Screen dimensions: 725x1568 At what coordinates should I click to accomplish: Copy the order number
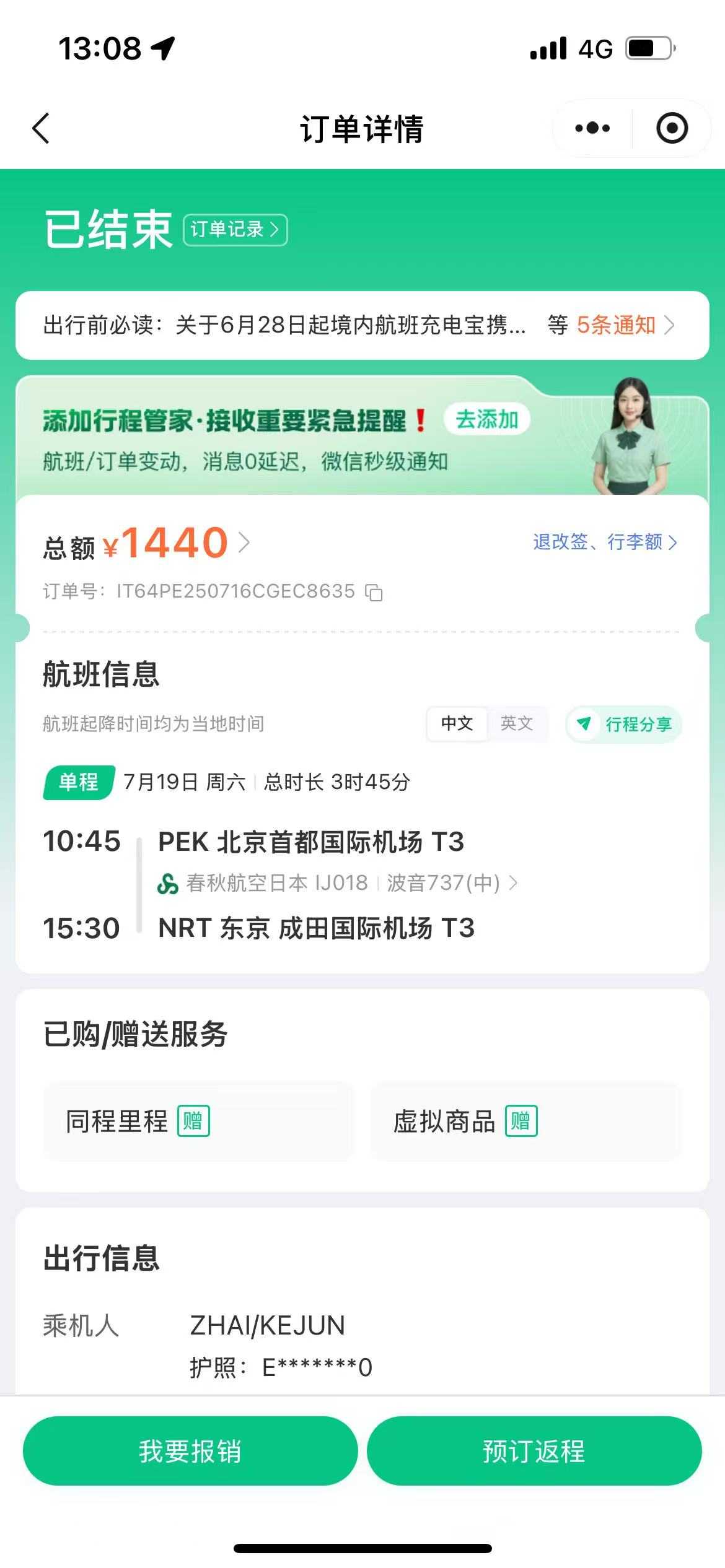[x=374, y=593]
